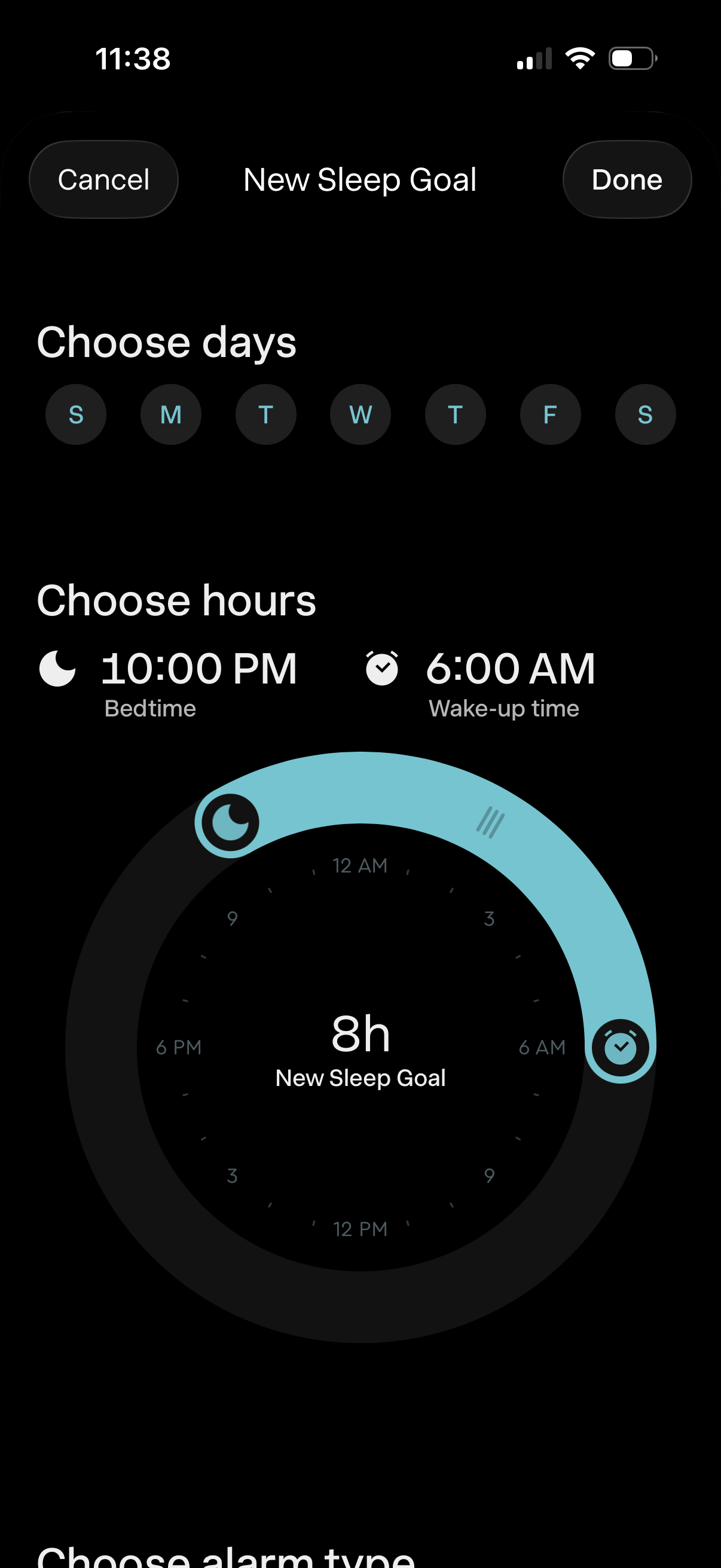The width and height of the screenshot is (721, 1568).
Task: Cancel the new sleep goal
Action: pyautogui.click(x=103, y=179)
